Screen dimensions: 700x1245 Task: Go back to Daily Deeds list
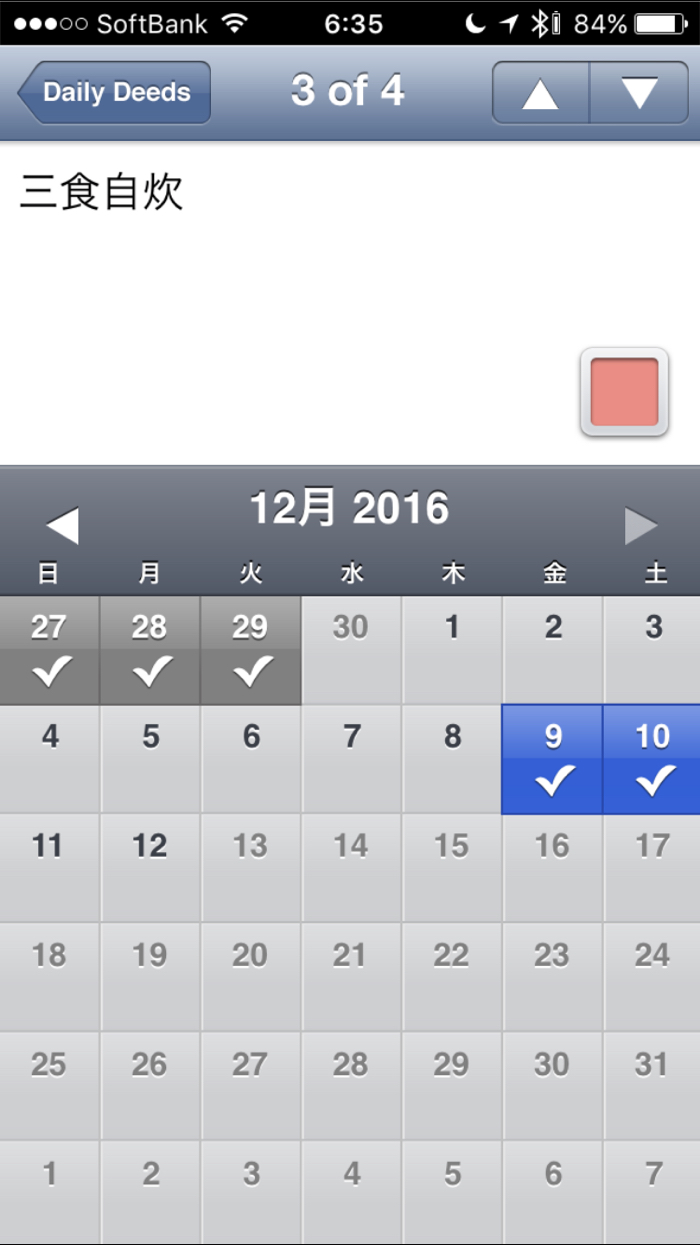[114, 93]
